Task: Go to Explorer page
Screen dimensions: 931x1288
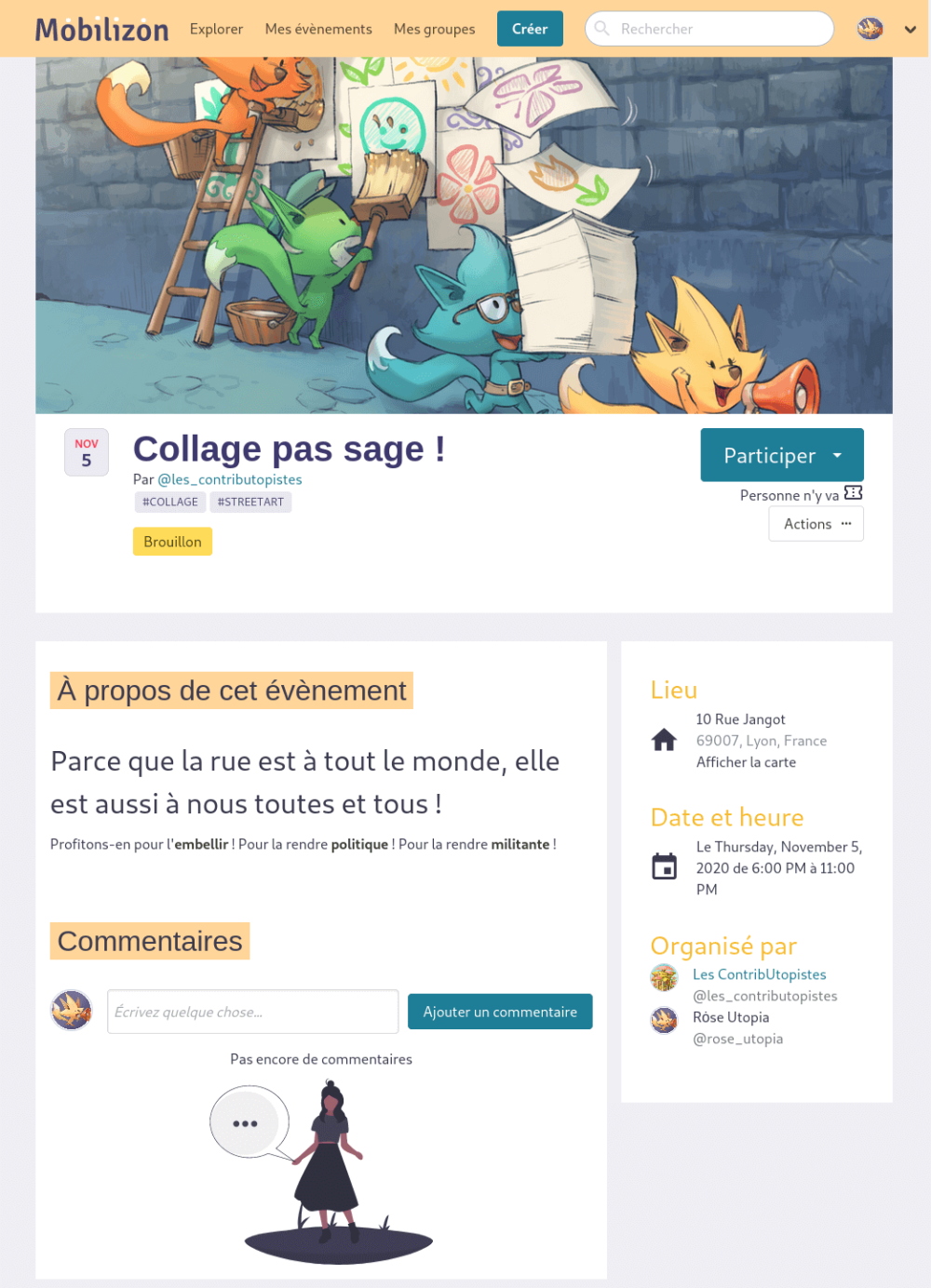Action: [216, 29]
